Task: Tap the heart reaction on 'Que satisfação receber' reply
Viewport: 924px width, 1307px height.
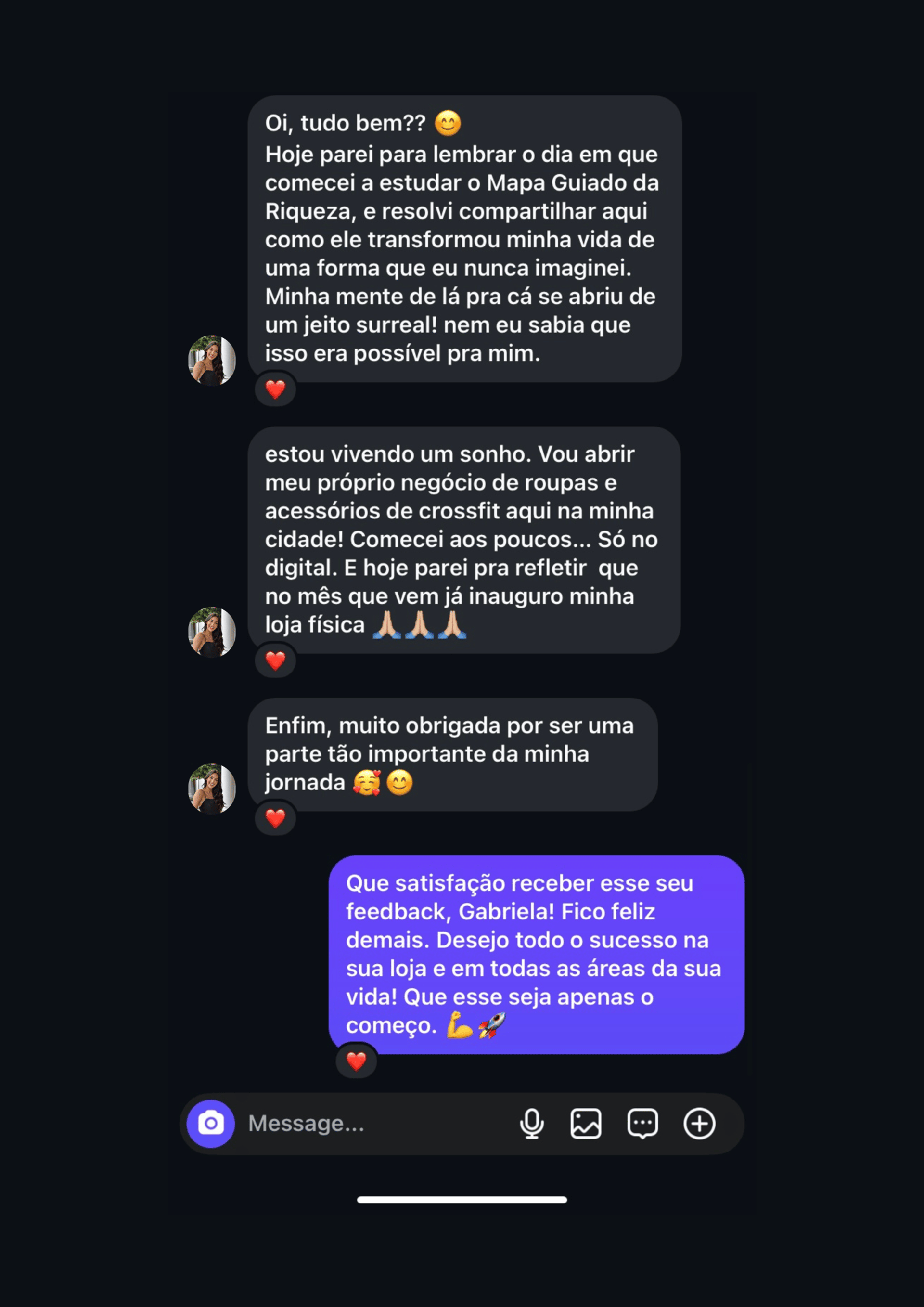Action: (x=356, y=1061)
